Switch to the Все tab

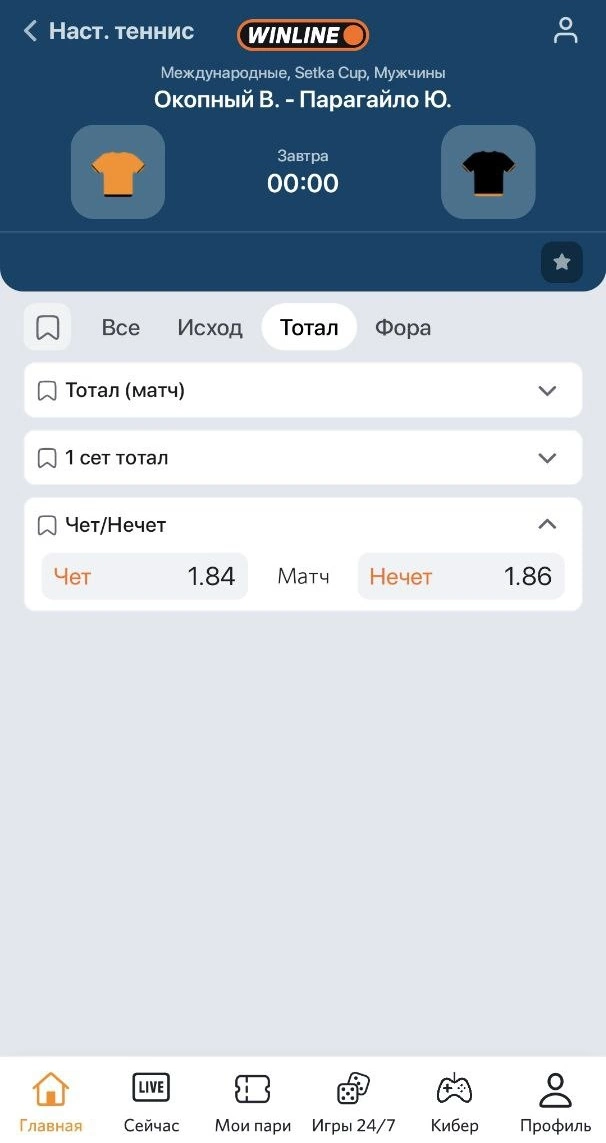(121, 327)
